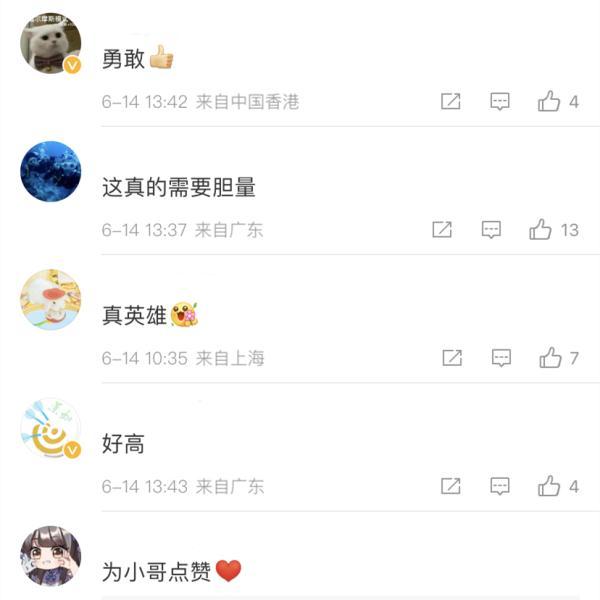Reply to the comment 真英雄

click(501, 358)
